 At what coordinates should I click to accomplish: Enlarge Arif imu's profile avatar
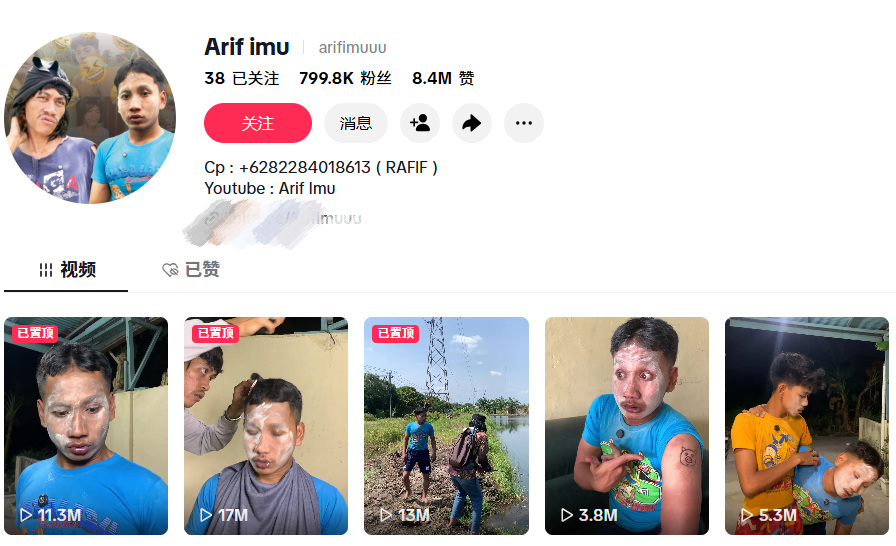click(x=90, y=118)
